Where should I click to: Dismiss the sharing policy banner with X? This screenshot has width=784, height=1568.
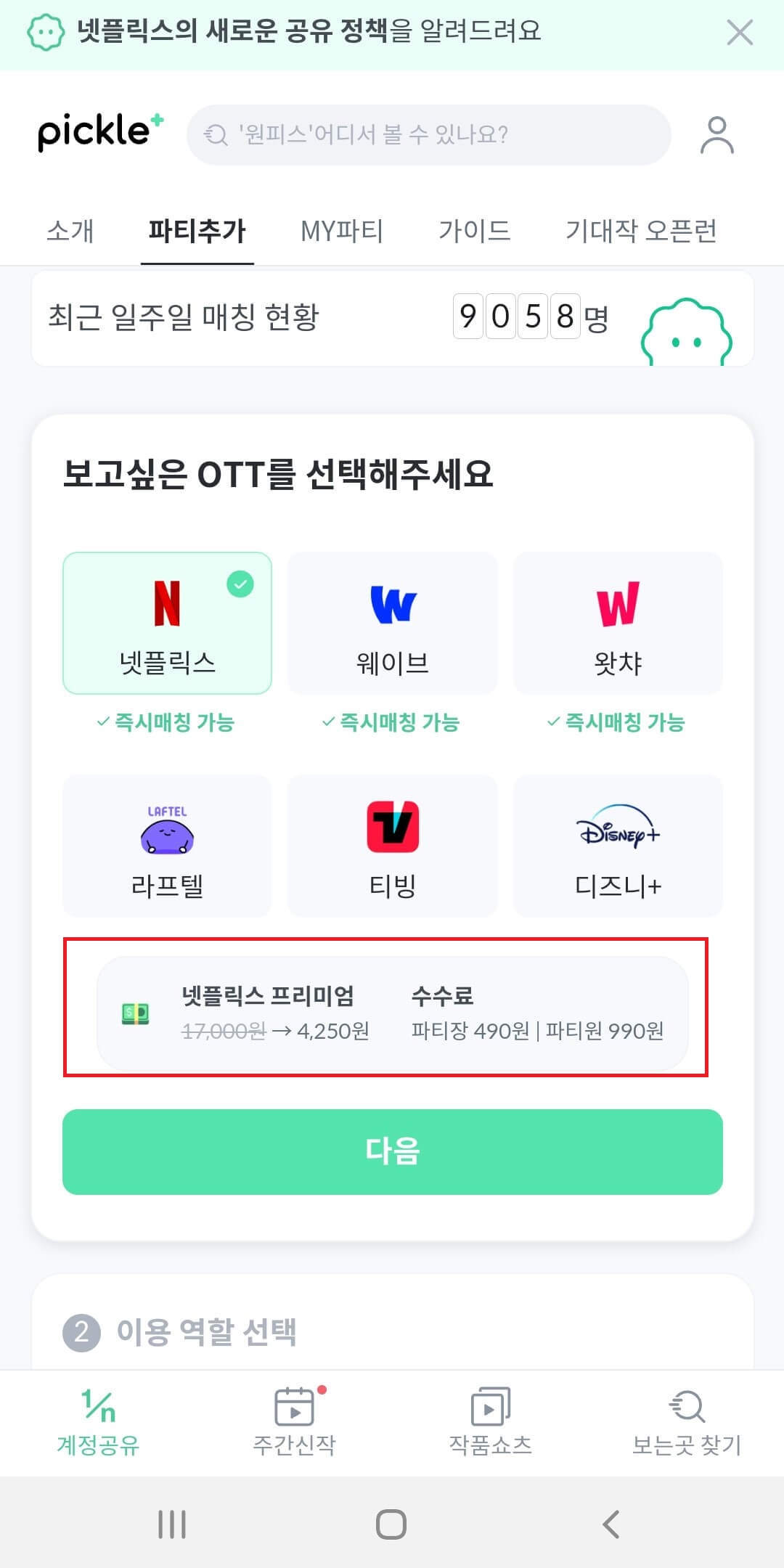[x=739, y=33]
